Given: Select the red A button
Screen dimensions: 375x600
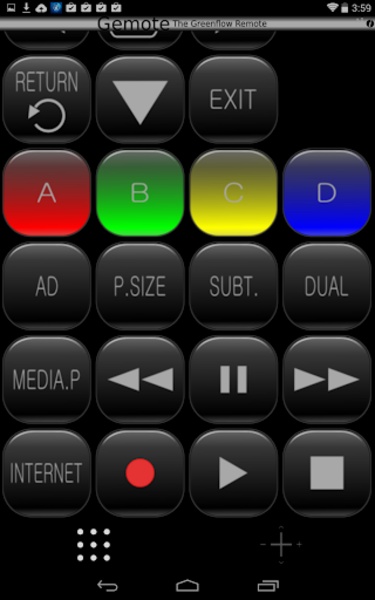Looking at the screenshot, I should coord(47,193).
